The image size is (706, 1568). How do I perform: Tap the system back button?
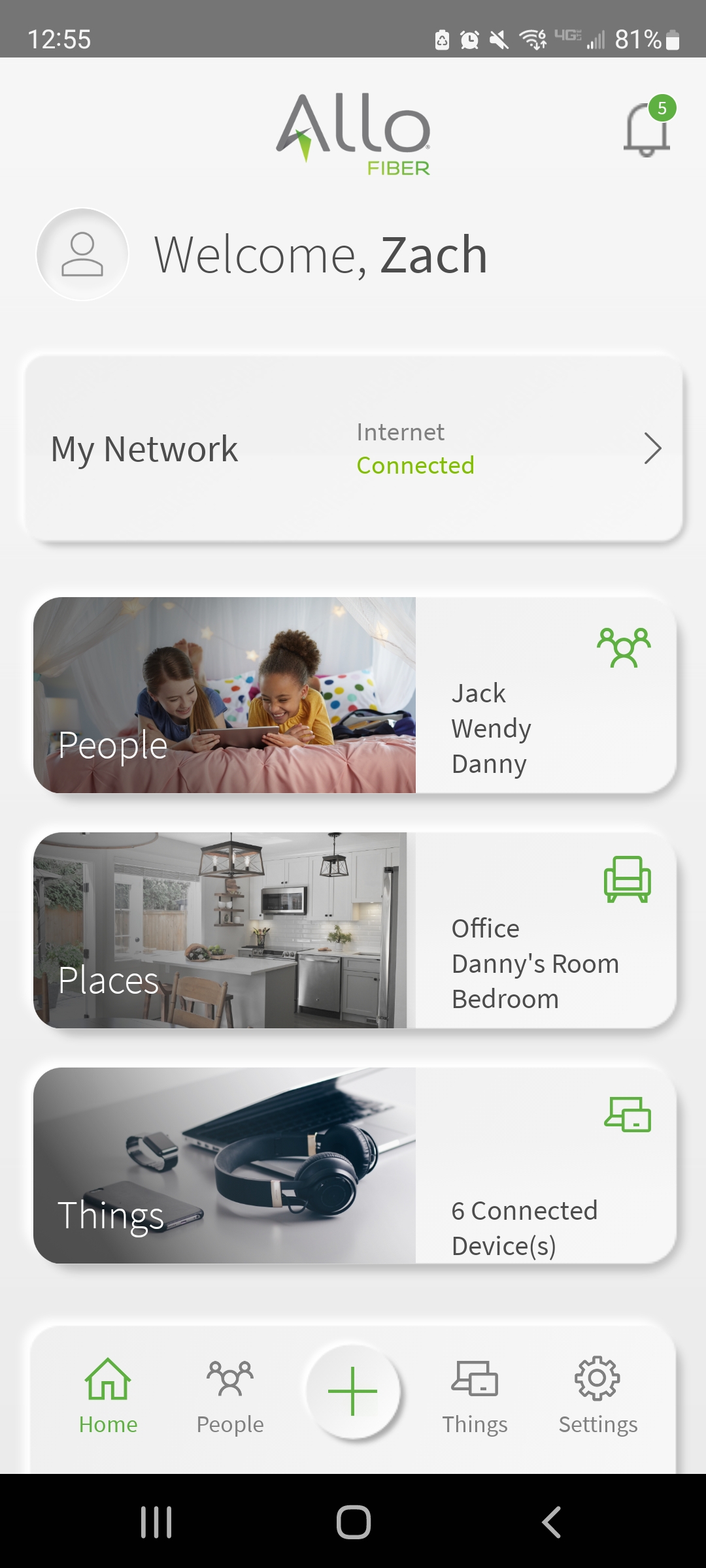(x=551, y=1522)
